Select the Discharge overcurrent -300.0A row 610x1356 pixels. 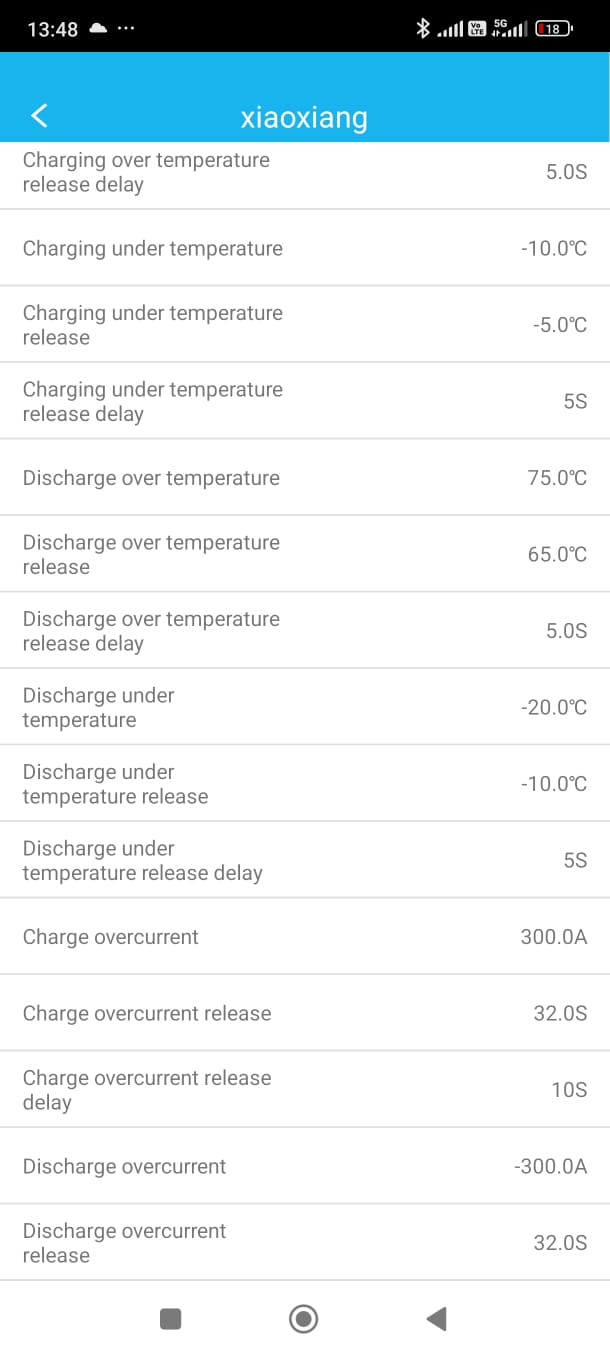point(305,1166)
